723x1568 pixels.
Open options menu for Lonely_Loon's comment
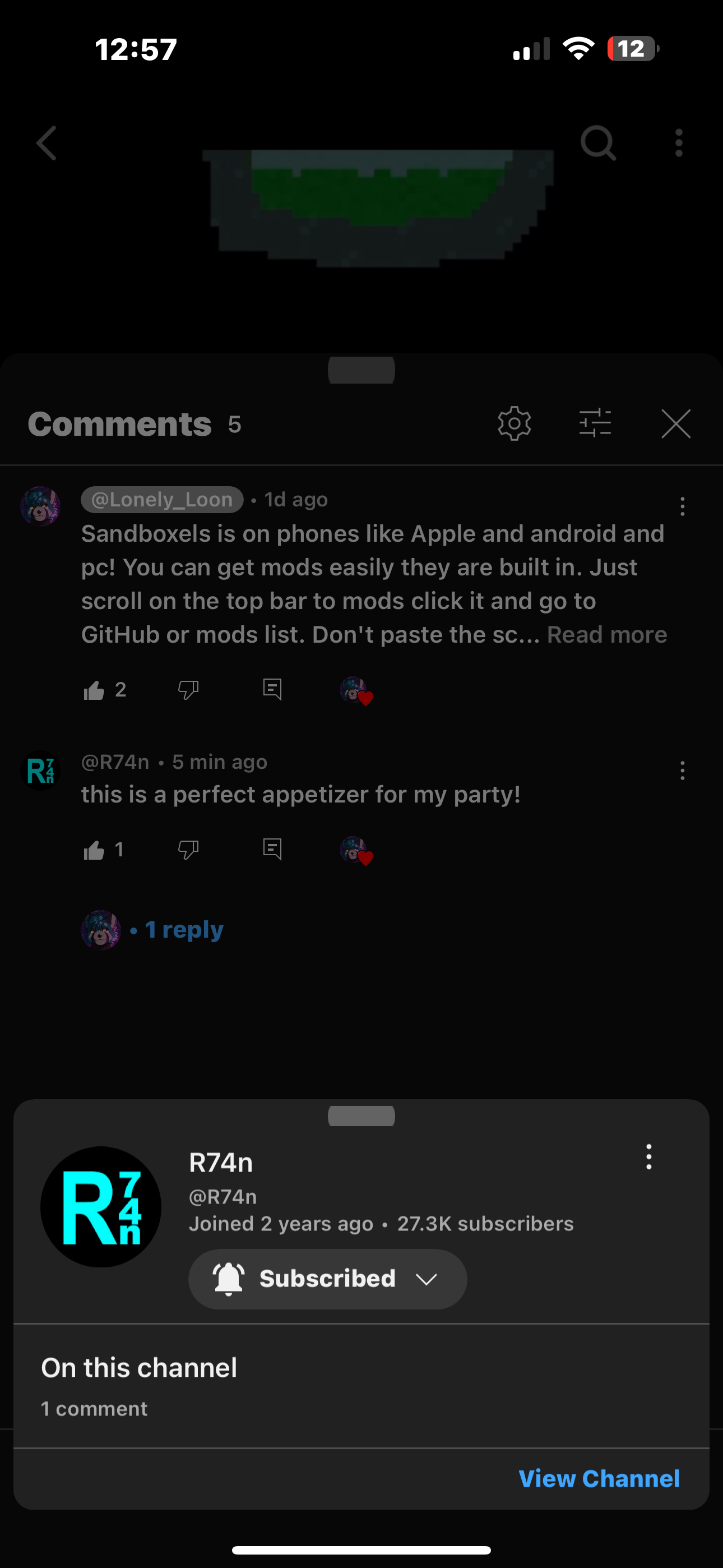(x=682, y=506)
